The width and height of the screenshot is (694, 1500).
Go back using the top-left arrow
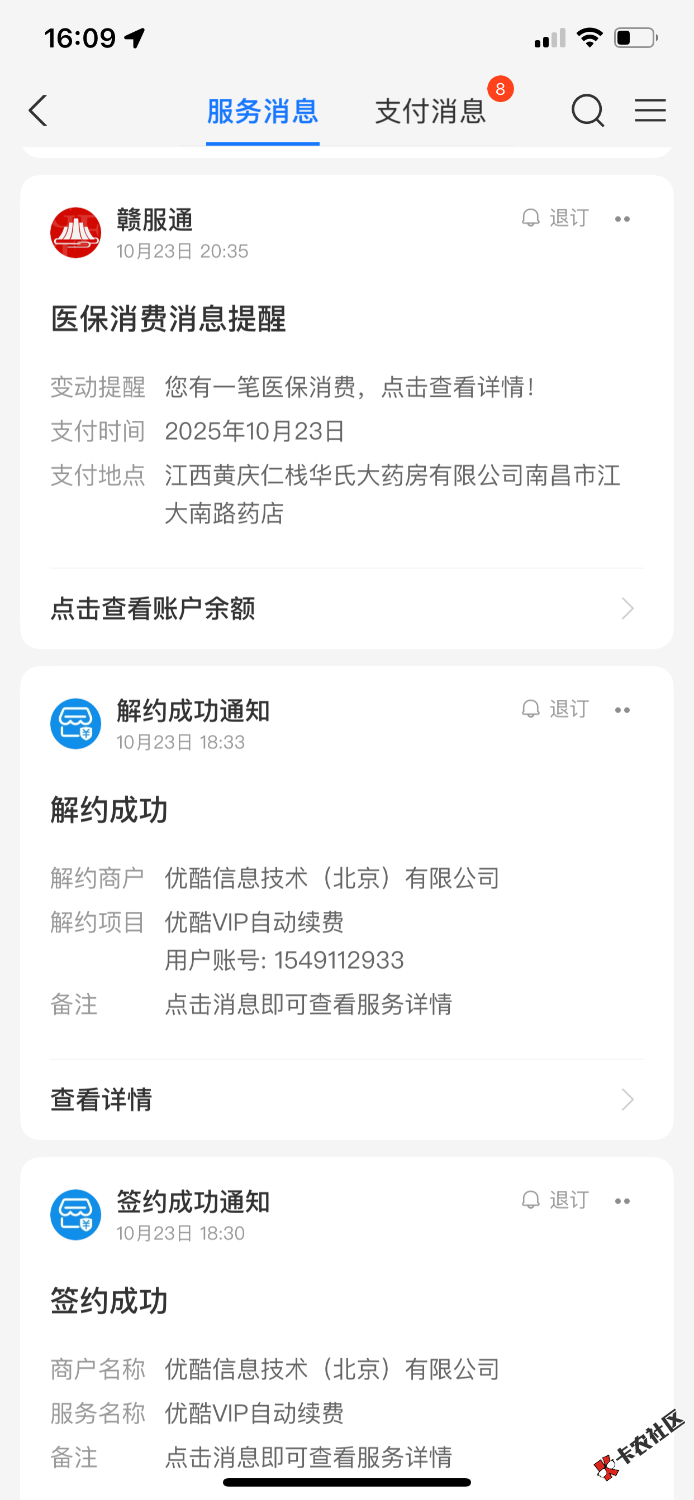click(38, 111)
